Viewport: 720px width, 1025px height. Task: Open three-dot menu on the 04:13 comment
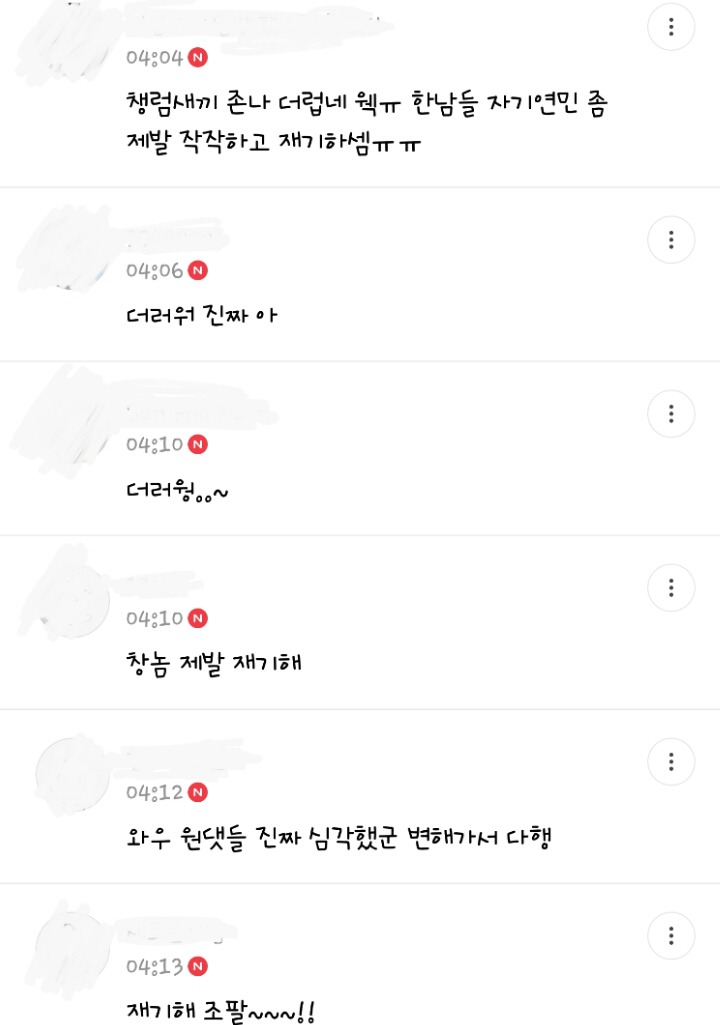coord(671,936)
